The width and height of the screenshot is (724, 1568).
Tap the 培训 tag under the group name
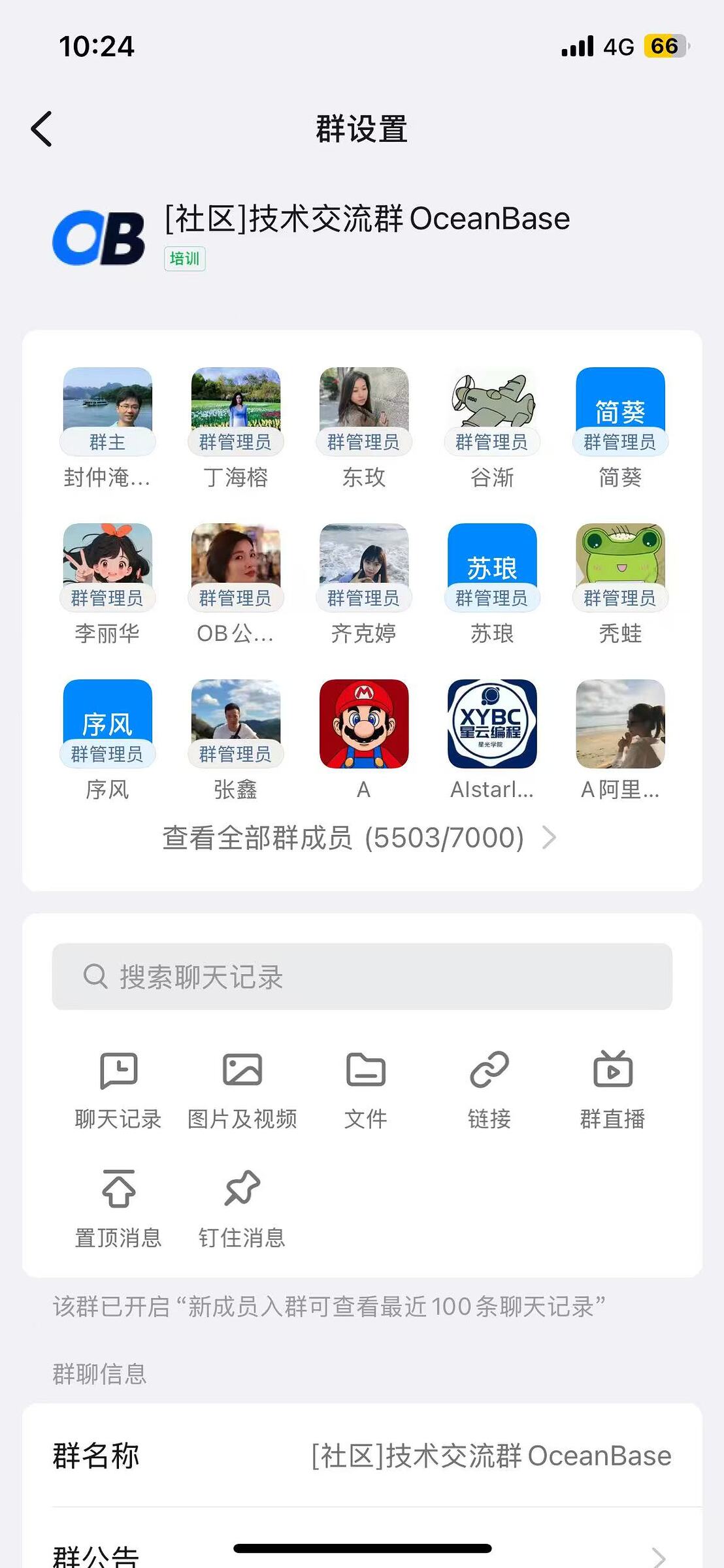click(x=185, y=258)
